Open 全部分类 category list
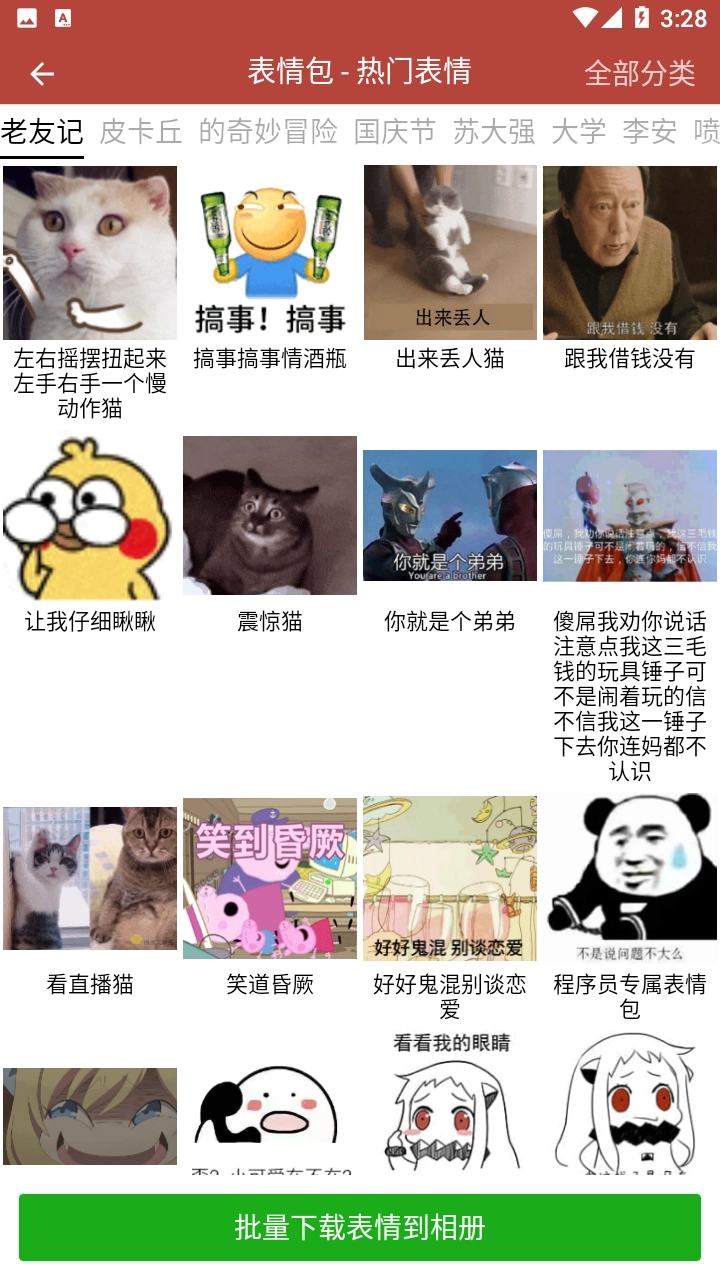 click(x=639, y=73)
